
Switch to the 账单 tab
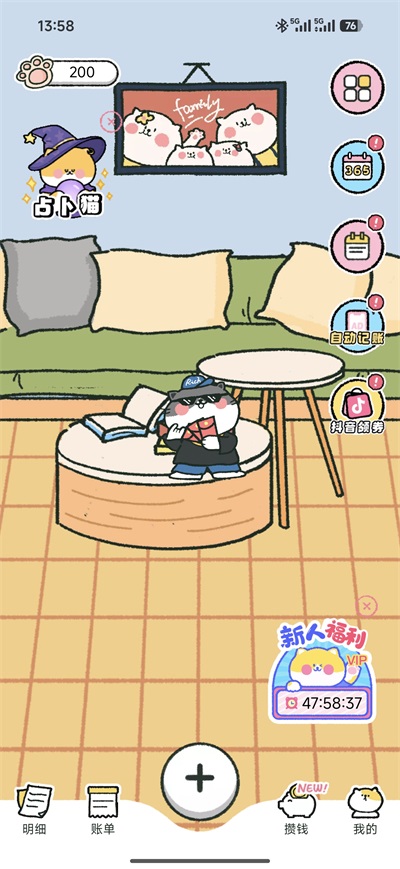tap(102, 810)
